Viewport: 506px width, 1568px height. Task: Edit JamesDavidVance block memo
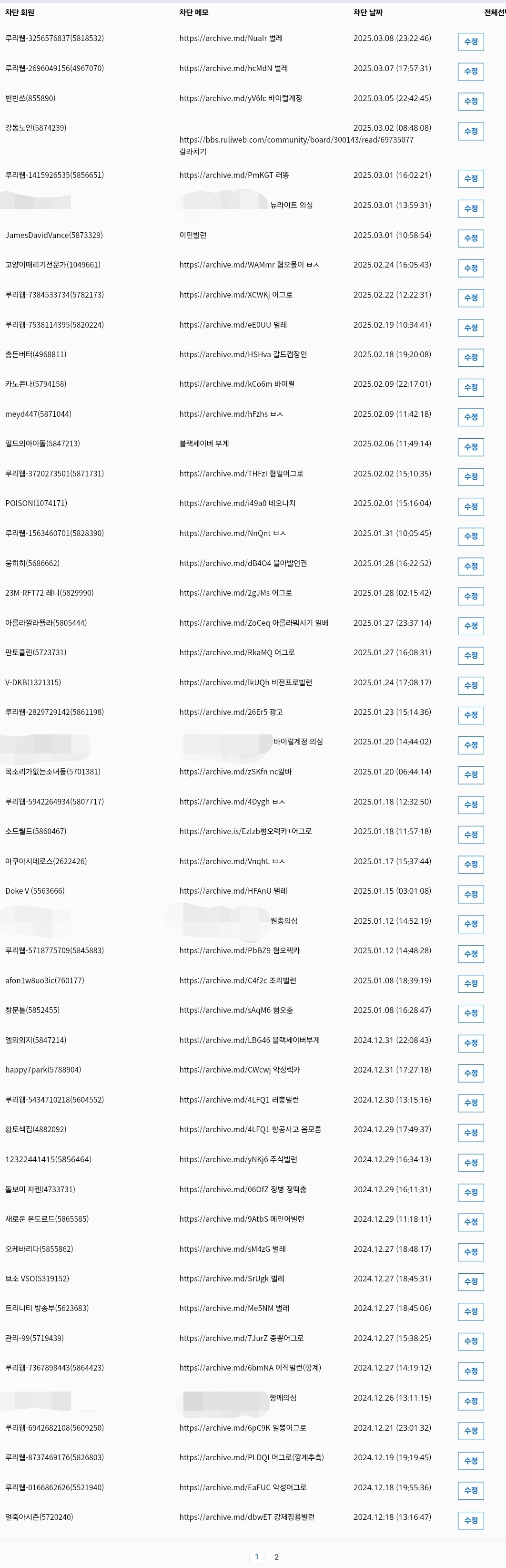point(470,238)
